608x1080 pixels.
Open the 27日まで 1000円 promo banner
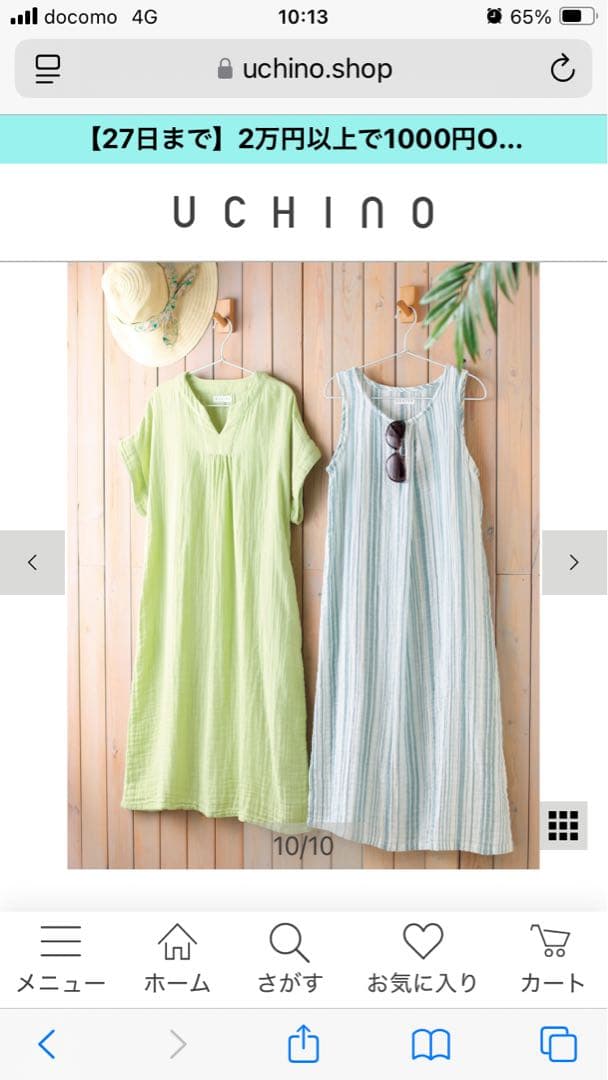coord(304,139)
